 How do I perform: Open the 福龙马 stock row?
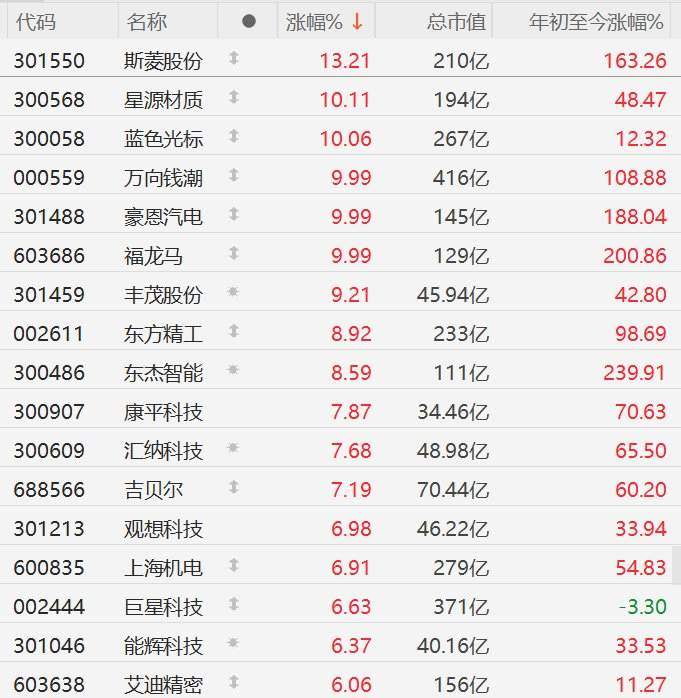[x=153, y=256]
